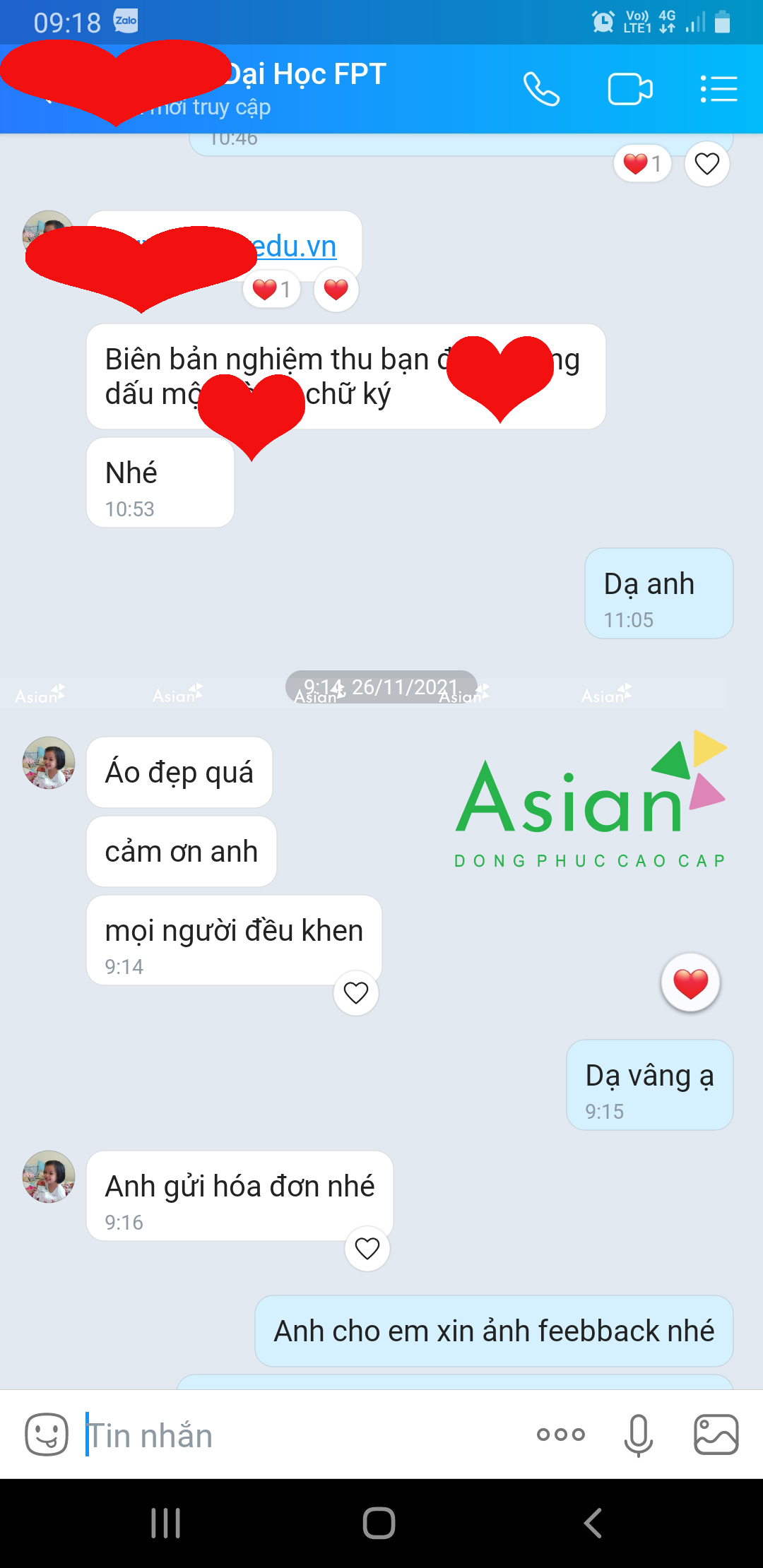Open the sticker and emoji picker
Viewport: 763px width, 1568px height.
tap(47, 1435)
